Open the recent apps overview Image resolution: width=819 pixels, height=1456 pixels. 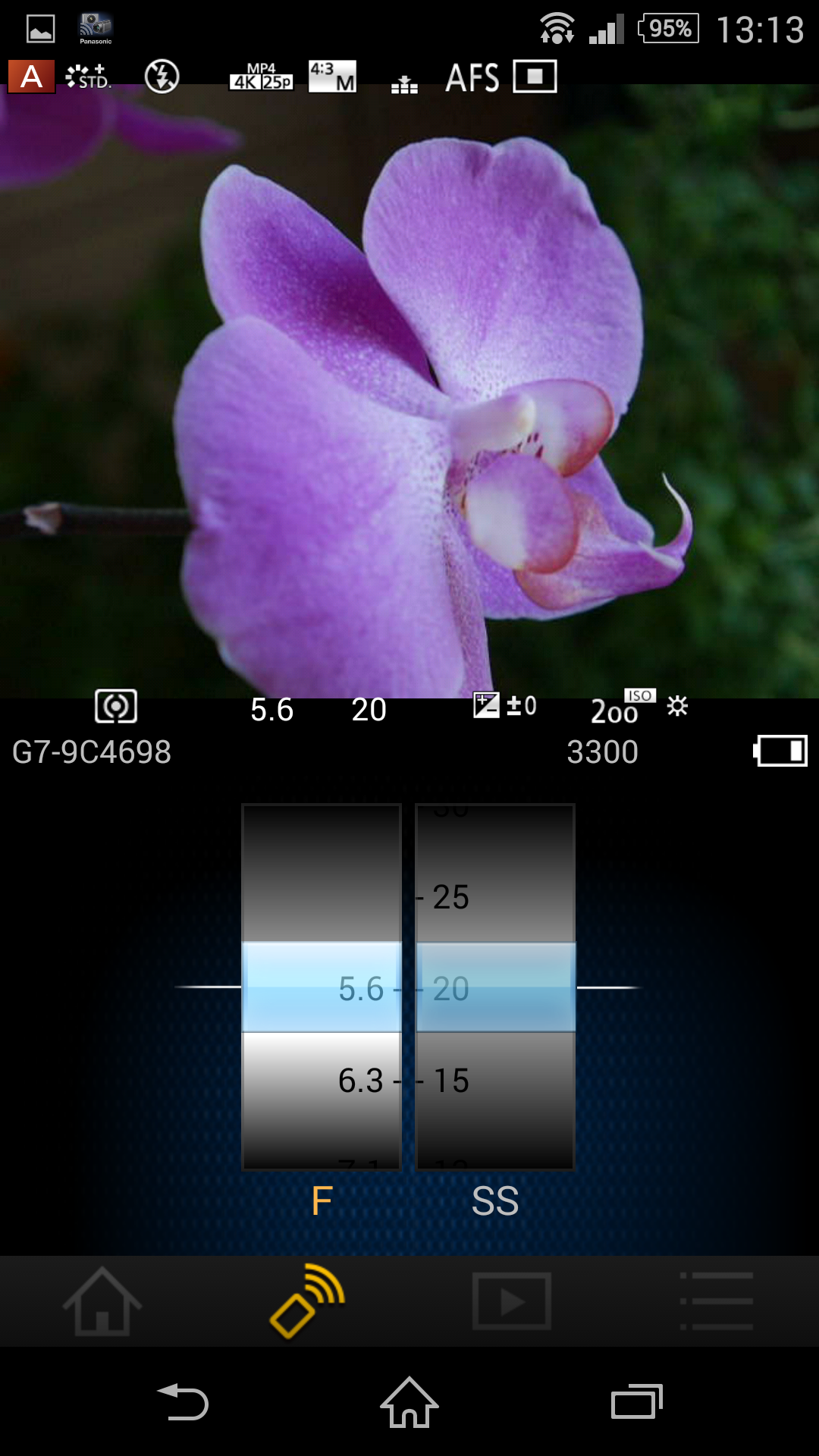[x=637, y=1401]
